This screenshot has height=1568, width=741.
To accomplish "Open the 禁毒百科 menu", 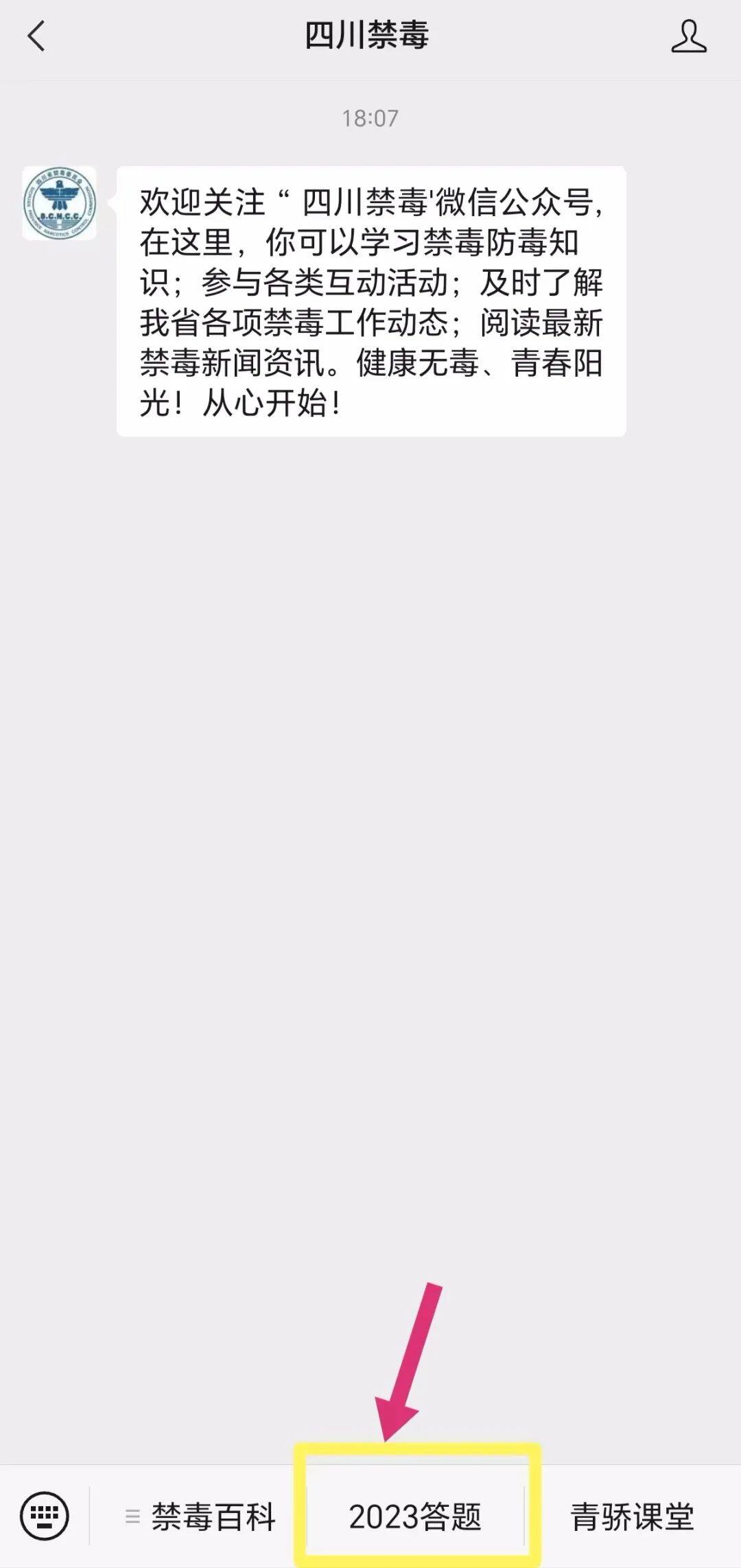I will click(x=202, y=1516).
